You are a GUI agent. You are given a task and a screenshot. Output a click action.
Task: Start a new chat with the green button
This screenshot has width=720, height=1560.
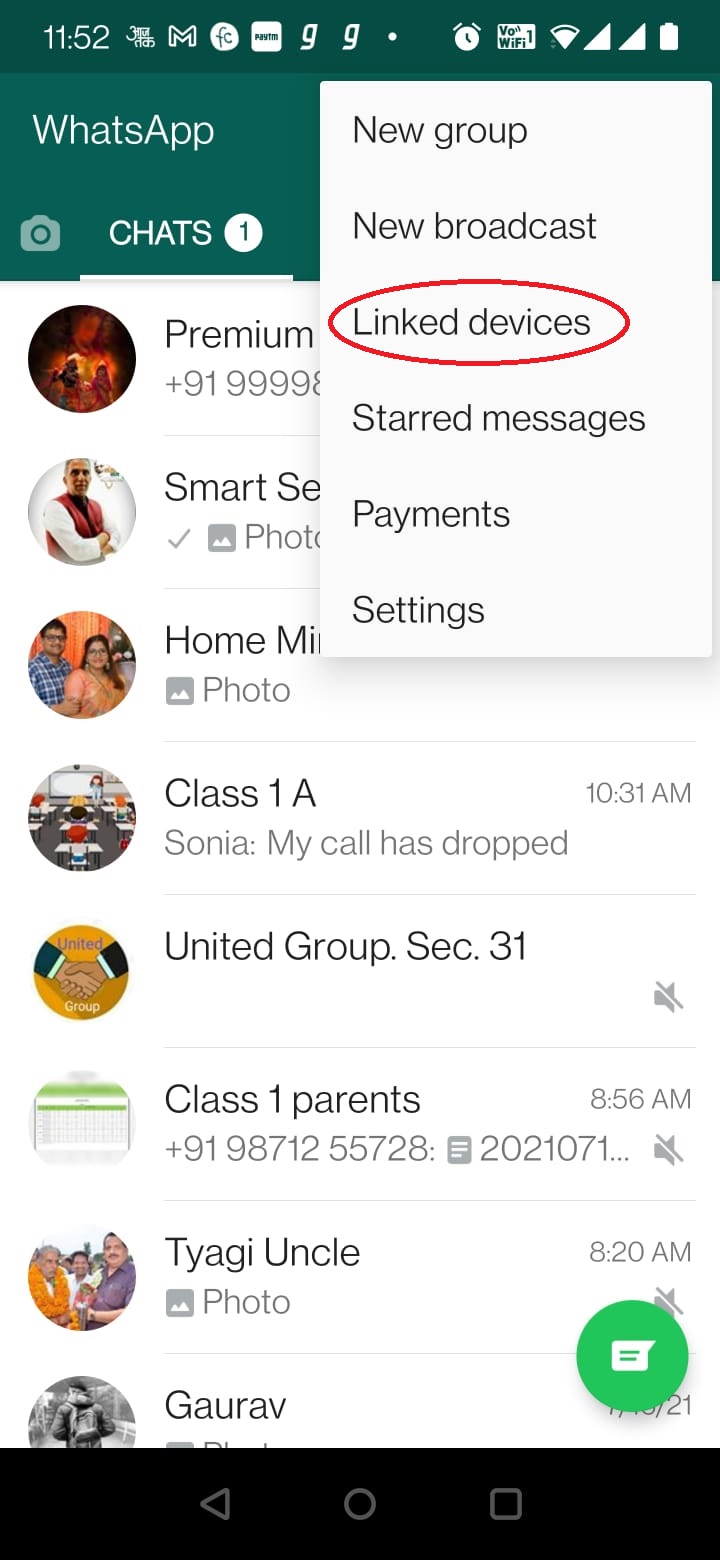(632, 1356)
